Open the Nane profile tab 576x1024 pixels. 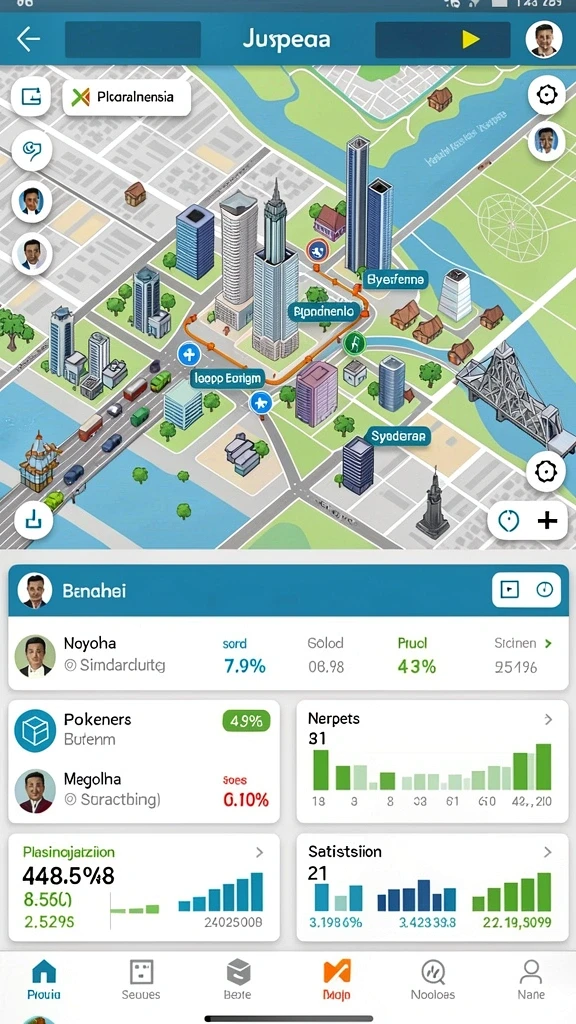coord(531,980)
